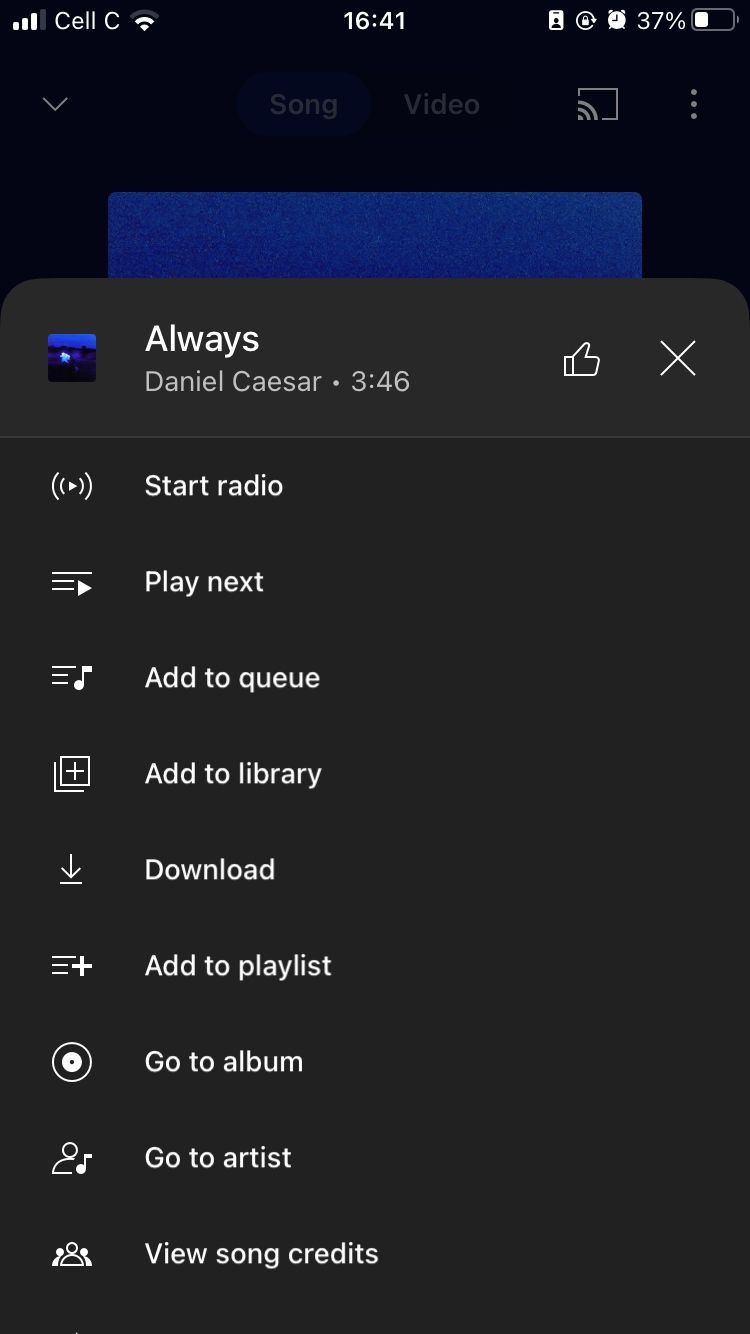This screenshot has height=1334, width=750.
Task: Click the Go to album disc icon
Action: point(71,1061)
